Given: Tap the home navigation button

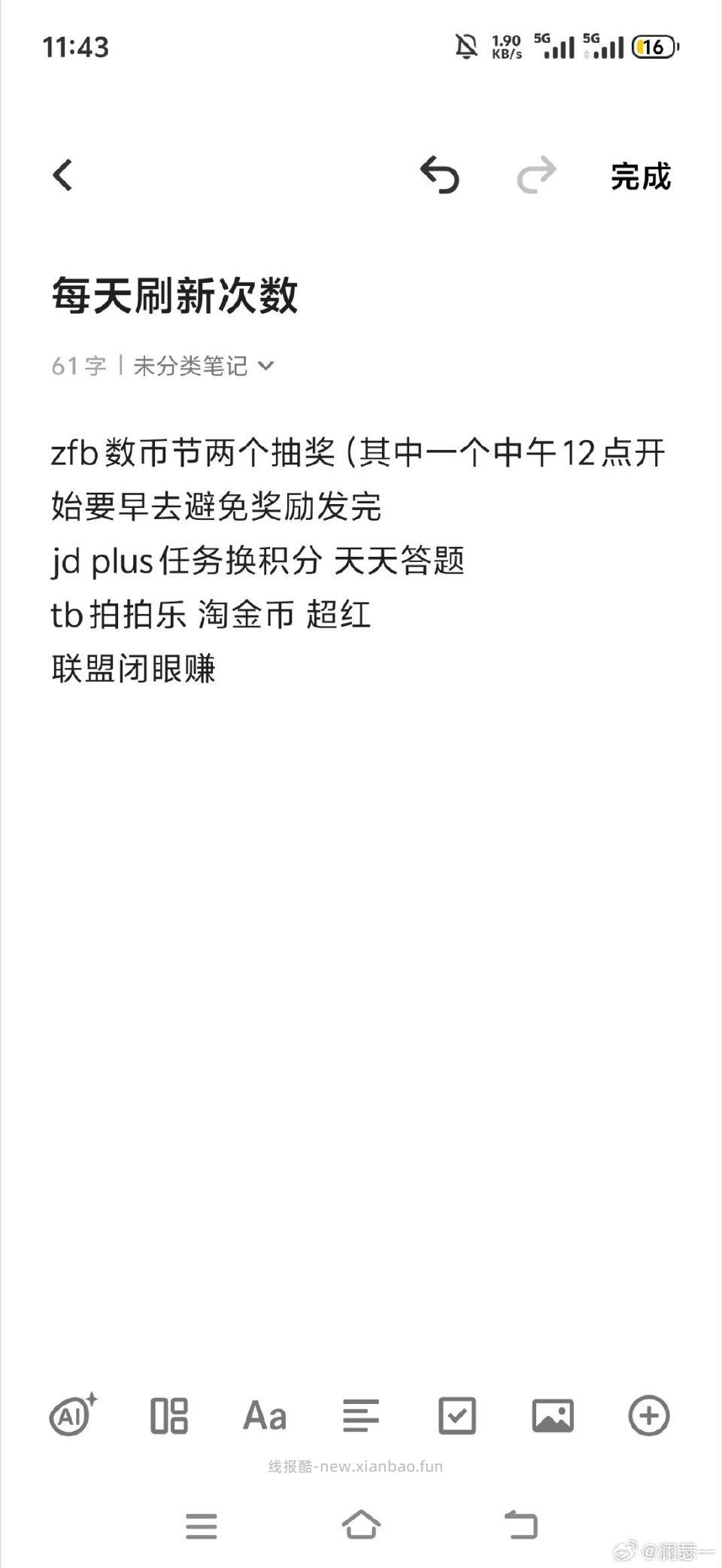Looking at the screenshot, I should 362,1525.
